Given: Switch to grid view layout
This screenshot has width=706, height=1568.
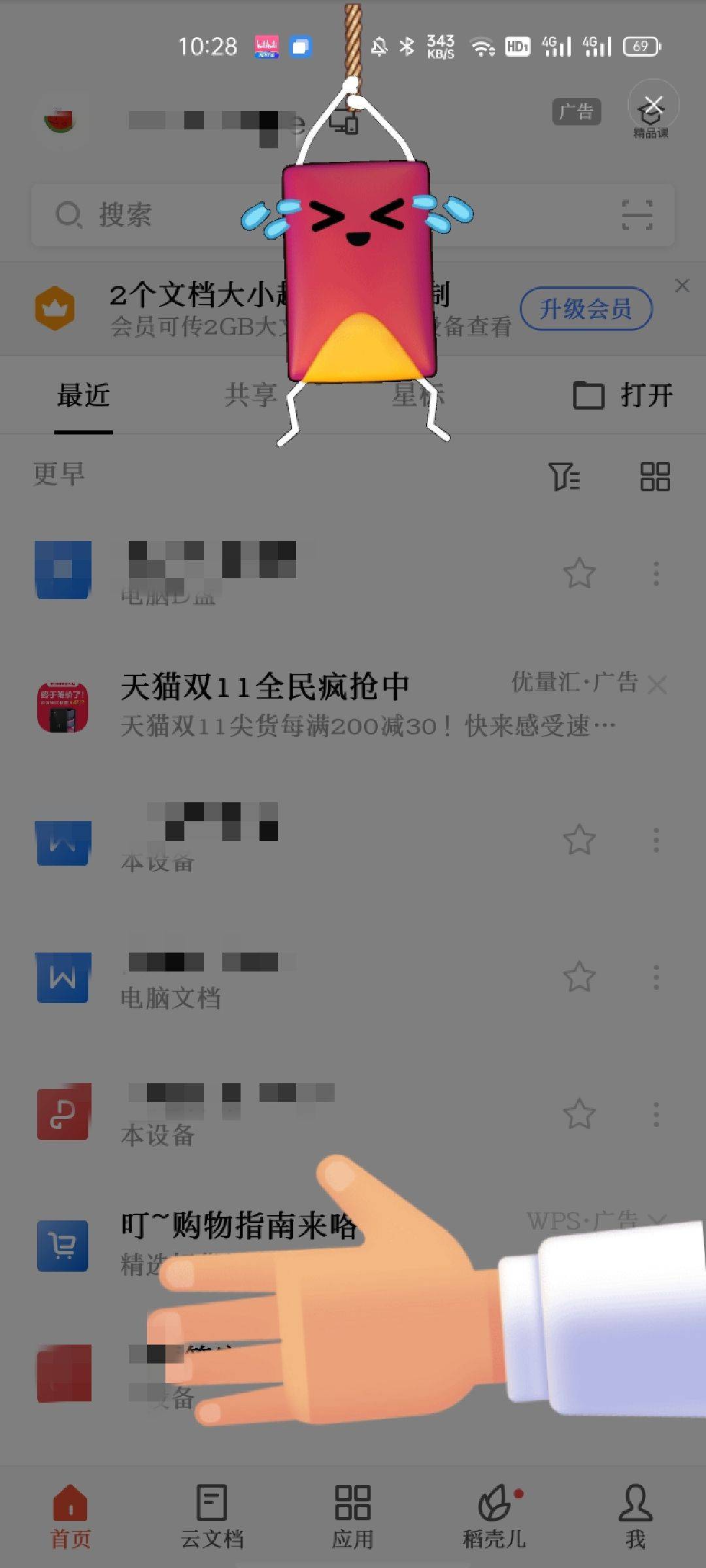Looking at the screenshot, I should [654, 476].
